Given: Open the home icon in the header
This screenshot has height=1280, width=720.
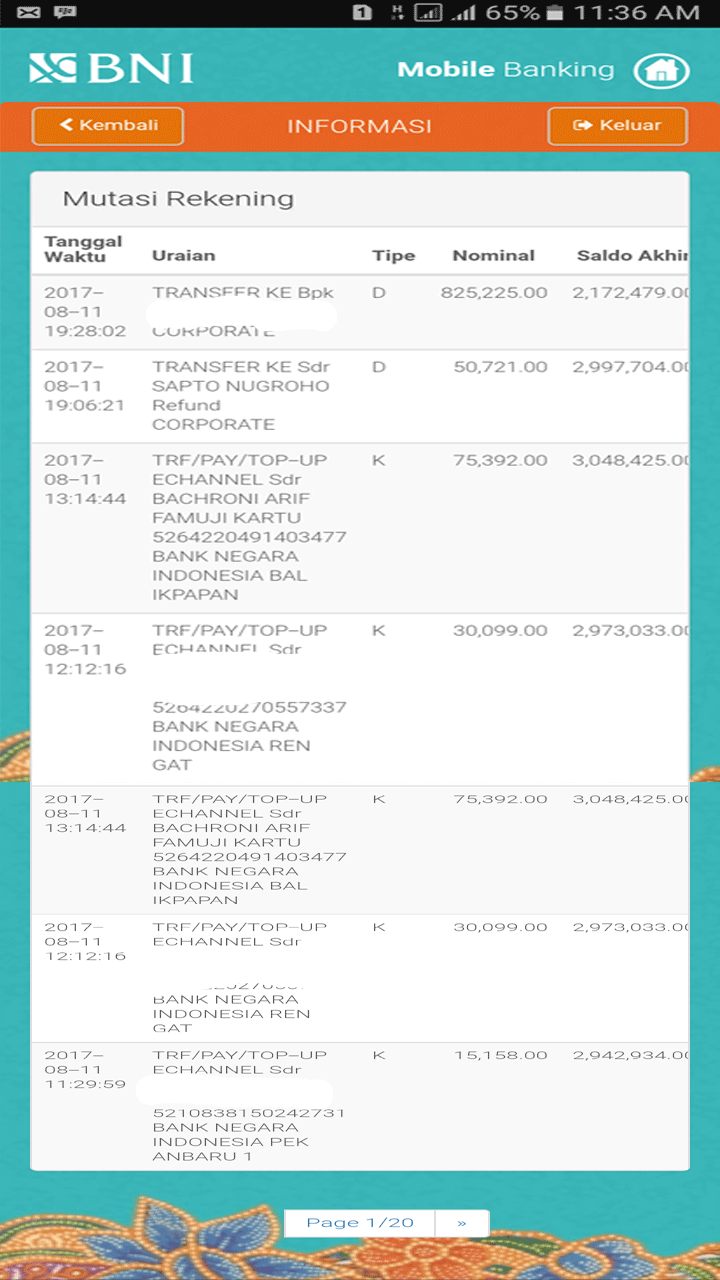Looking at the screenshot, I should point(661,71).
